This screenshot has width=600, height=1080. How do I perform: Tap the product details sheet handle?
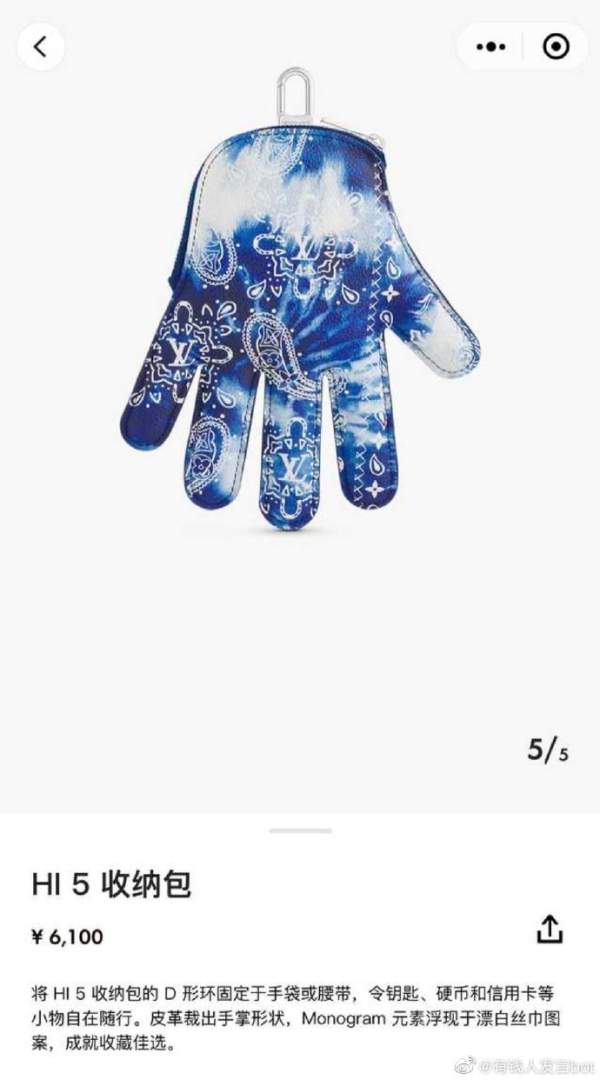(x=300, y=830)
